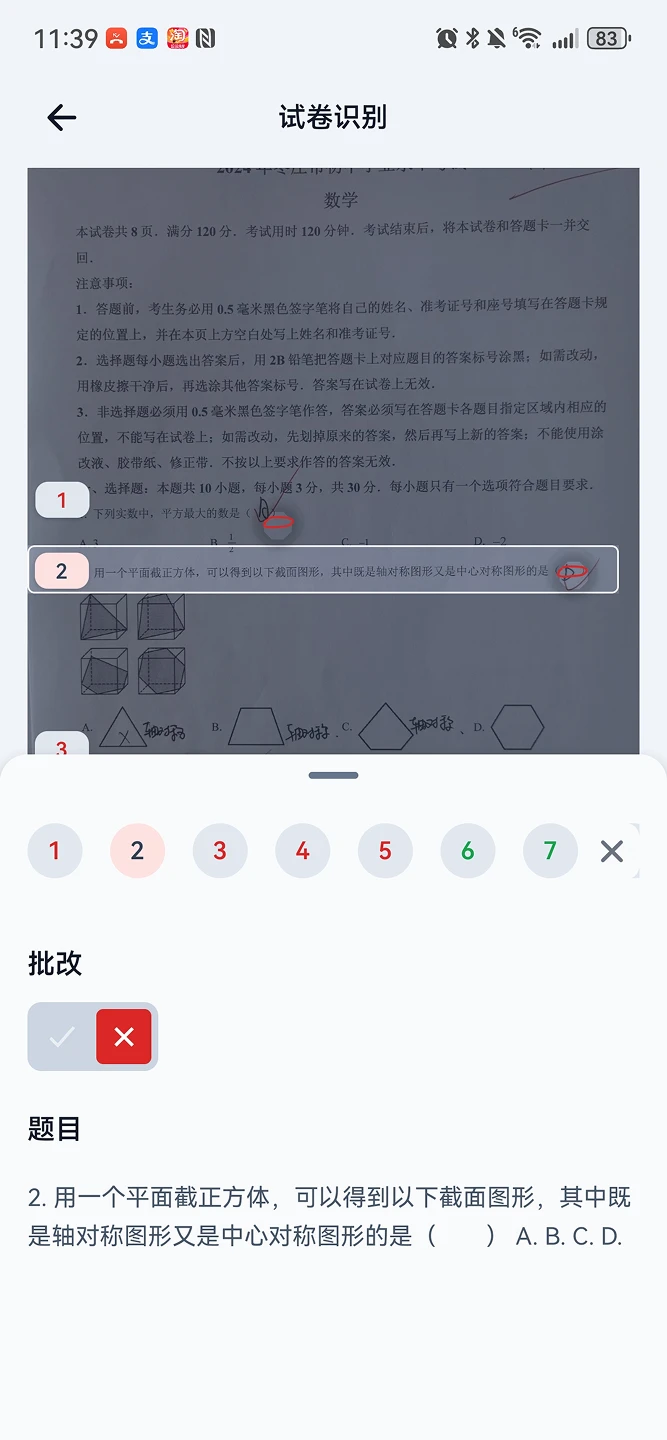Go back from the 试卷识别 page
Screen dimensions: 667x1440
click(x=62, y=118)
